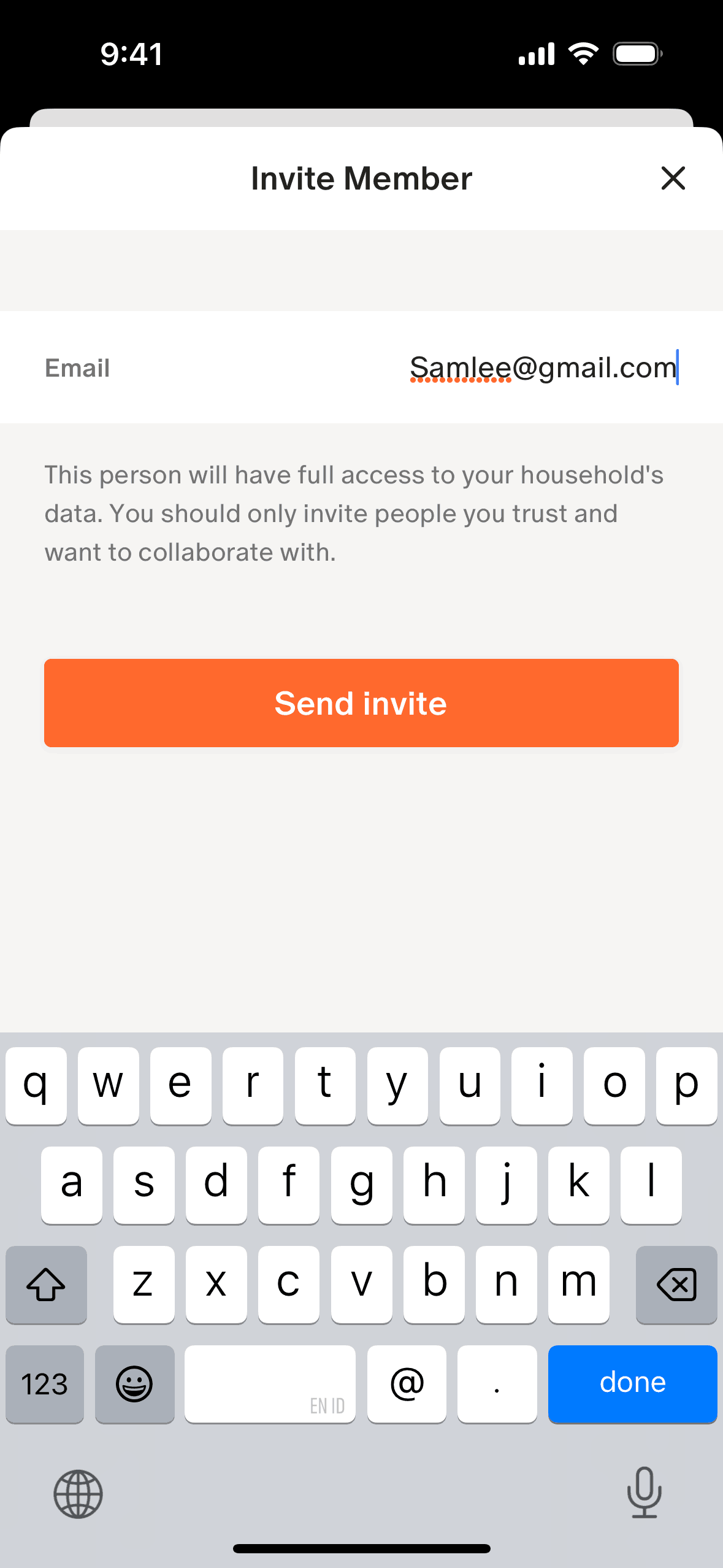Open the emoji keyboard
The image size is (723, 1568).
(134, 1383)
